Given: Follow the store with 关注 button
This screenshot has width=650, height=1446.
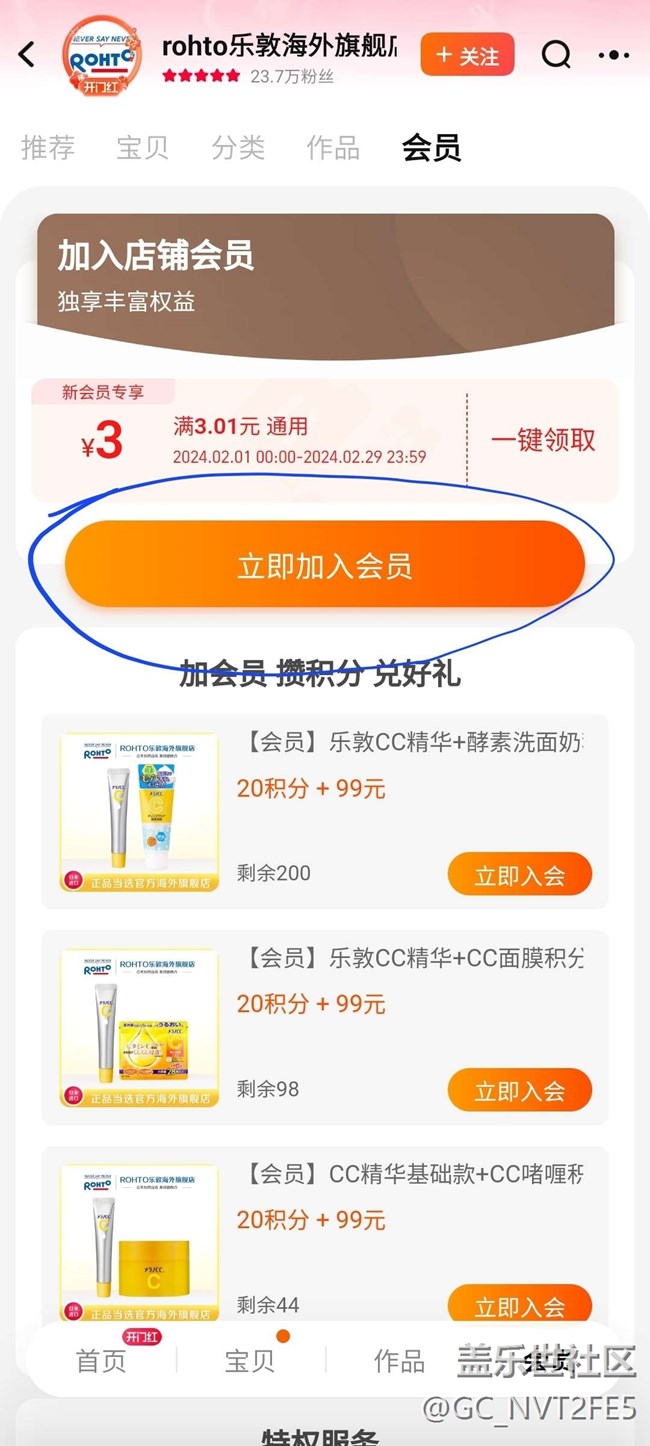Looking at the screenshot, I should 467,56.
